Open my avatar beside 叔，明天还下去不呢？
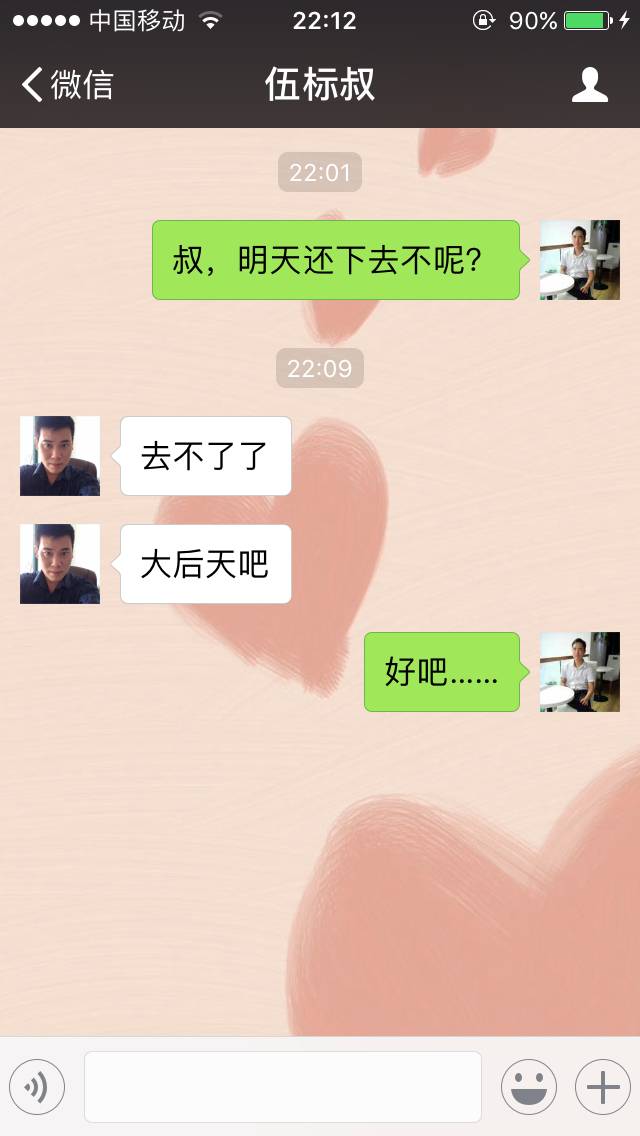The image size is (640, 1136). click(580, 260)
